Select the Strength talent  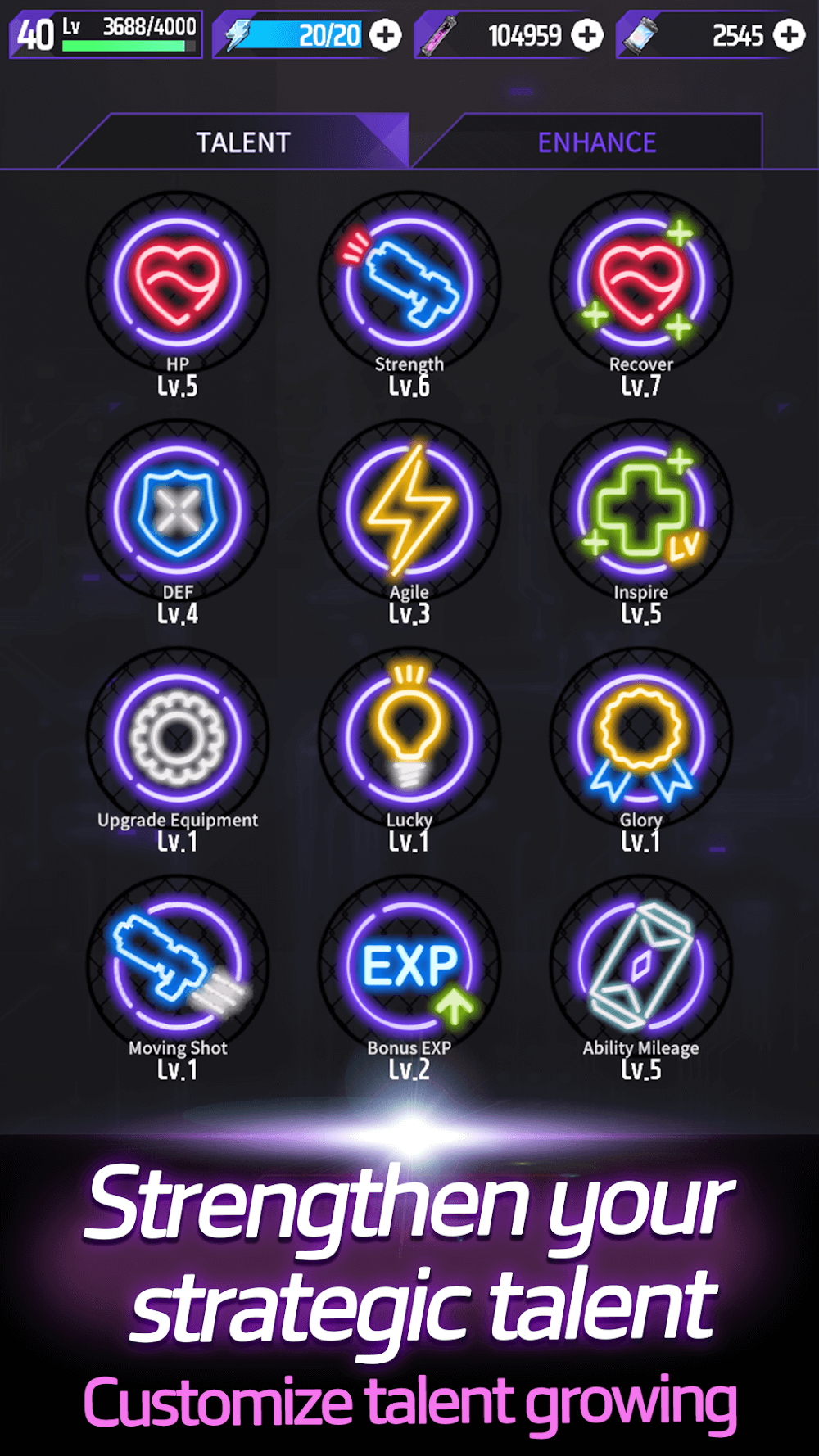pos(409,283)
